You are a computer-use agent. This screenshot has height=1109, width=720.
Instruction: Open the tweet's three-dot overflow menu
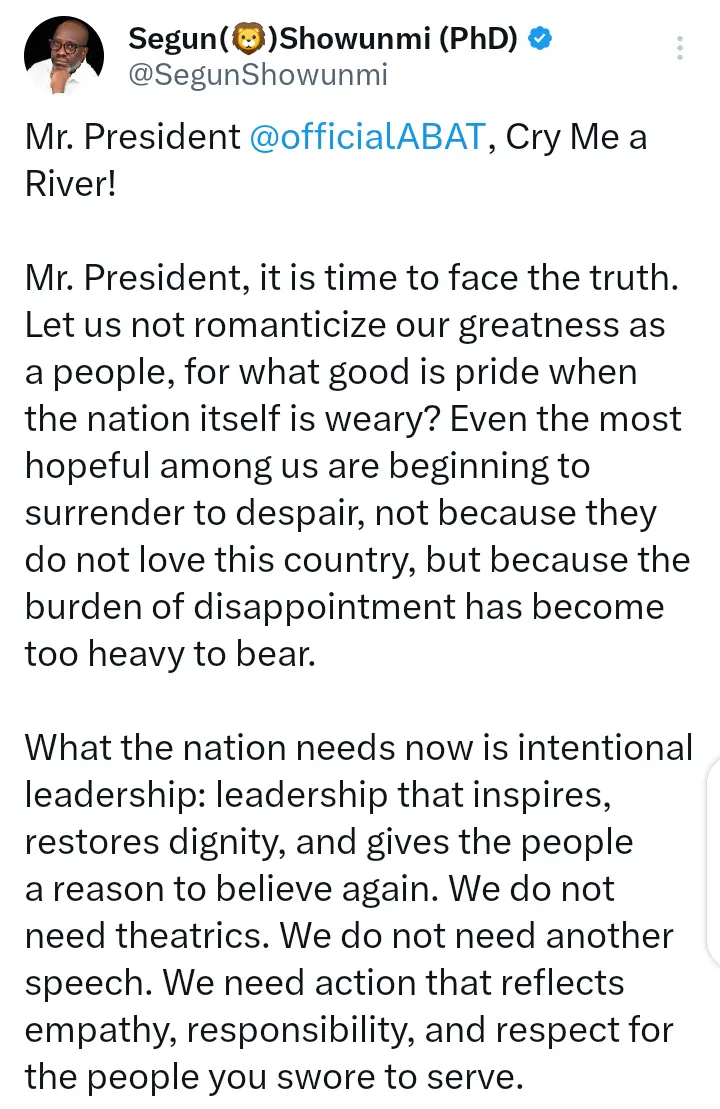[680, 49]
